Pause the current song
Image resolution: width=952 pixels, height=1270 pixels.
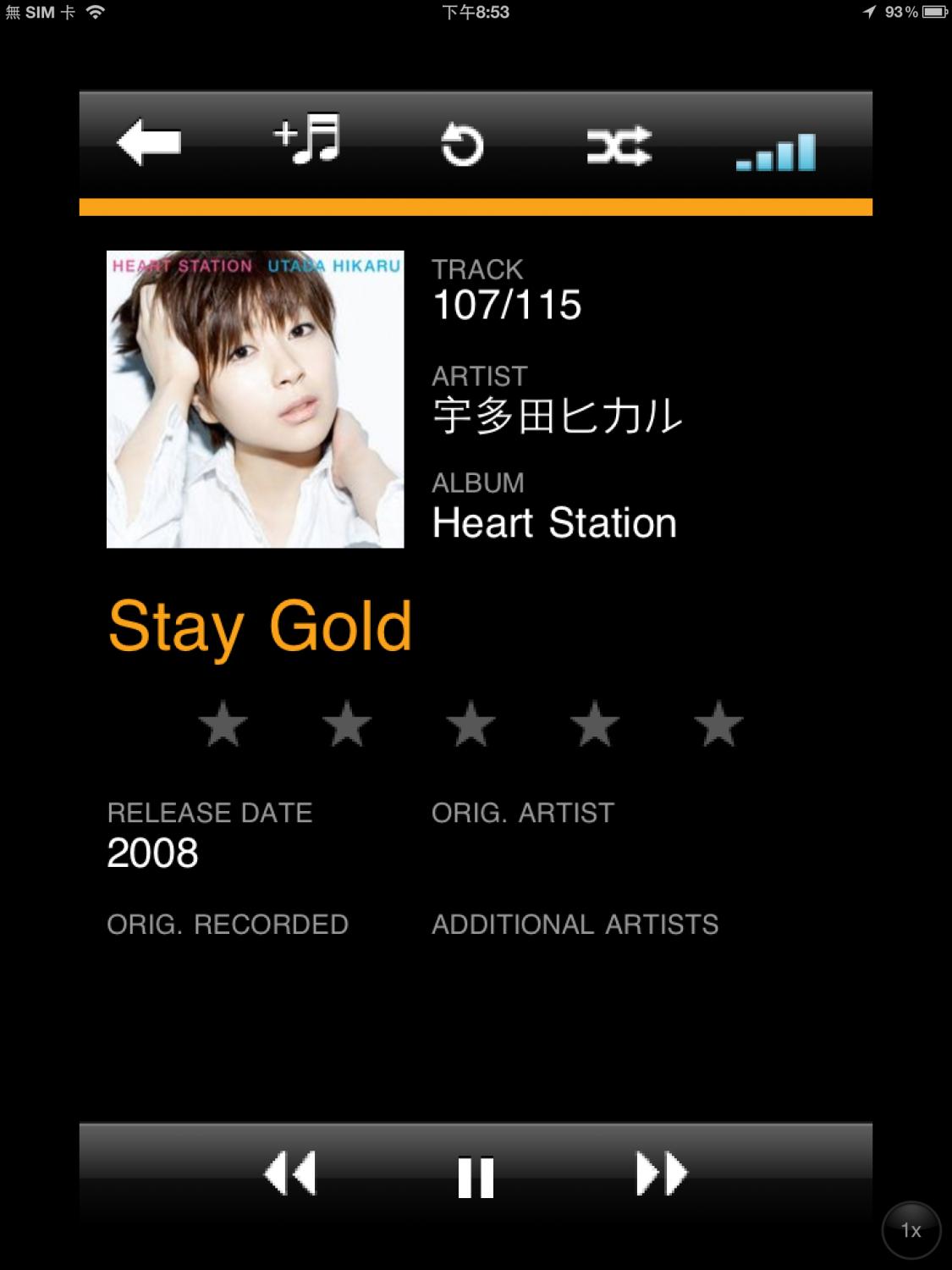click(x=476, y=1177)
